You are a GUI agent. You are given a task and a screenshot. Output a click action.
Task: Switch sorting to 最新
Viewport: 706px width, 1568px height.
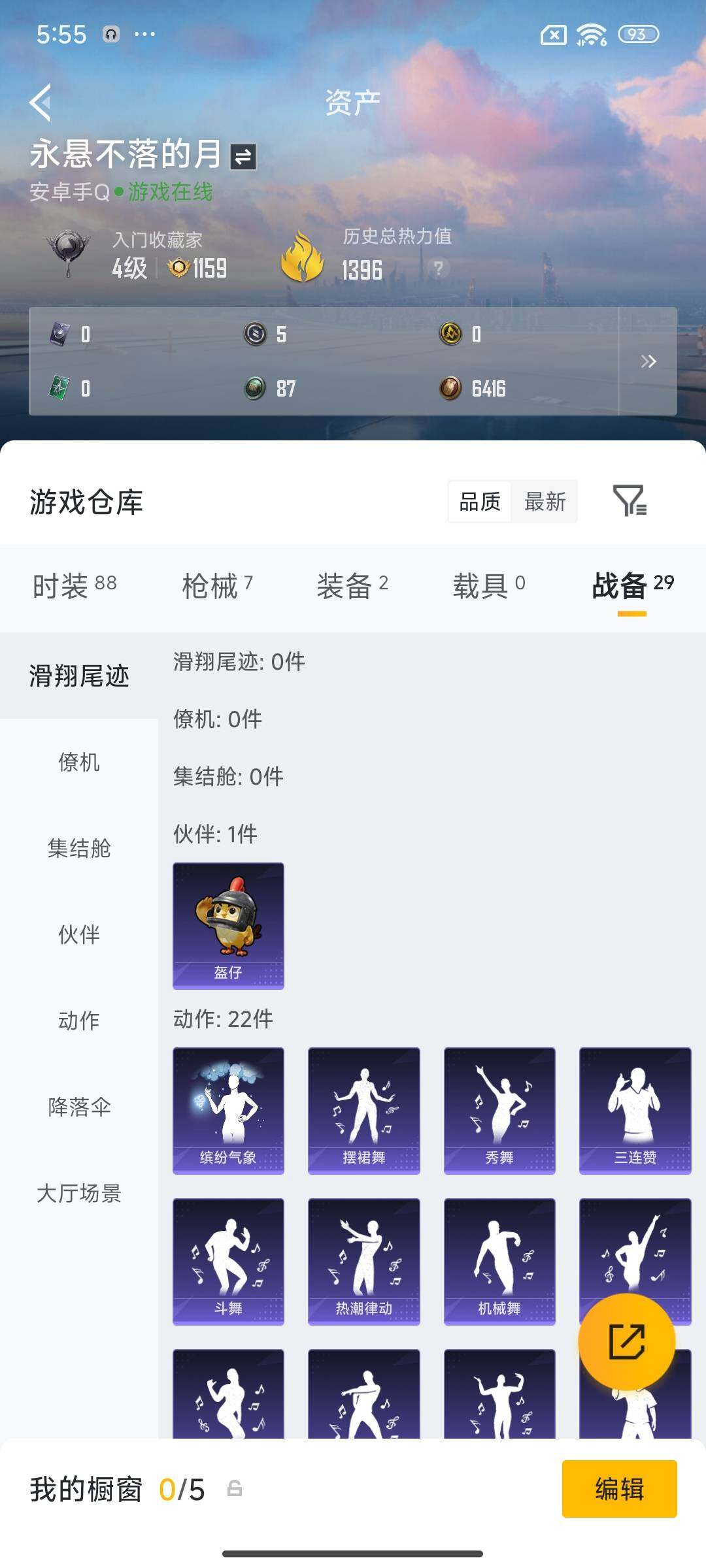point(546,501)
